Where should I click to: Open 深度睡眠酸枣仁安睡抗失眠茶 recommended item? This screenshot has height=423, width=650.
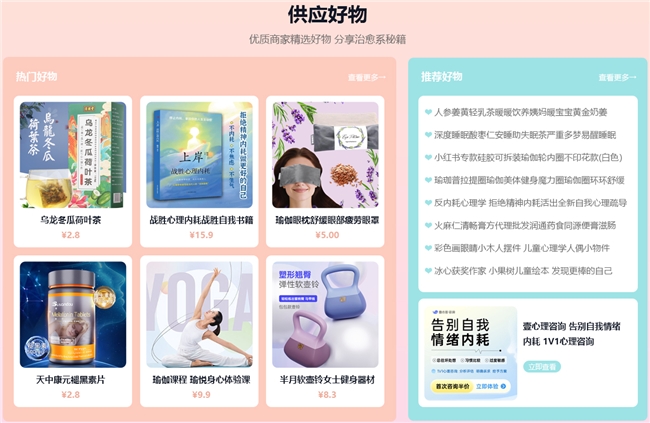pyautogui.click(x=524, y=134)
